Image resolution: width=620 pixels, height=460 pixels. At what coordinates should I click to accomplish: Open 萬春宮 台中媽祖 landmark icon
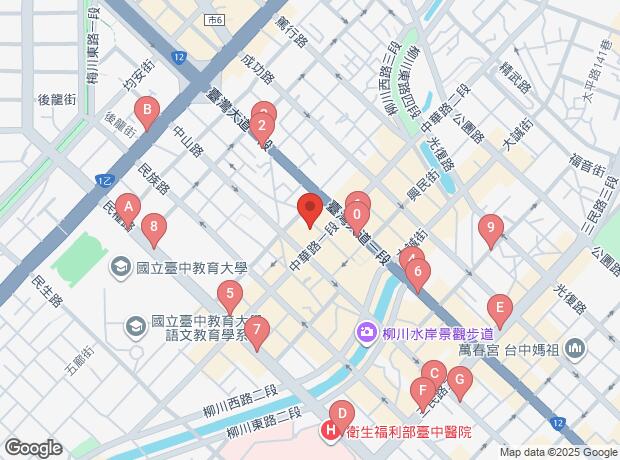575,348
